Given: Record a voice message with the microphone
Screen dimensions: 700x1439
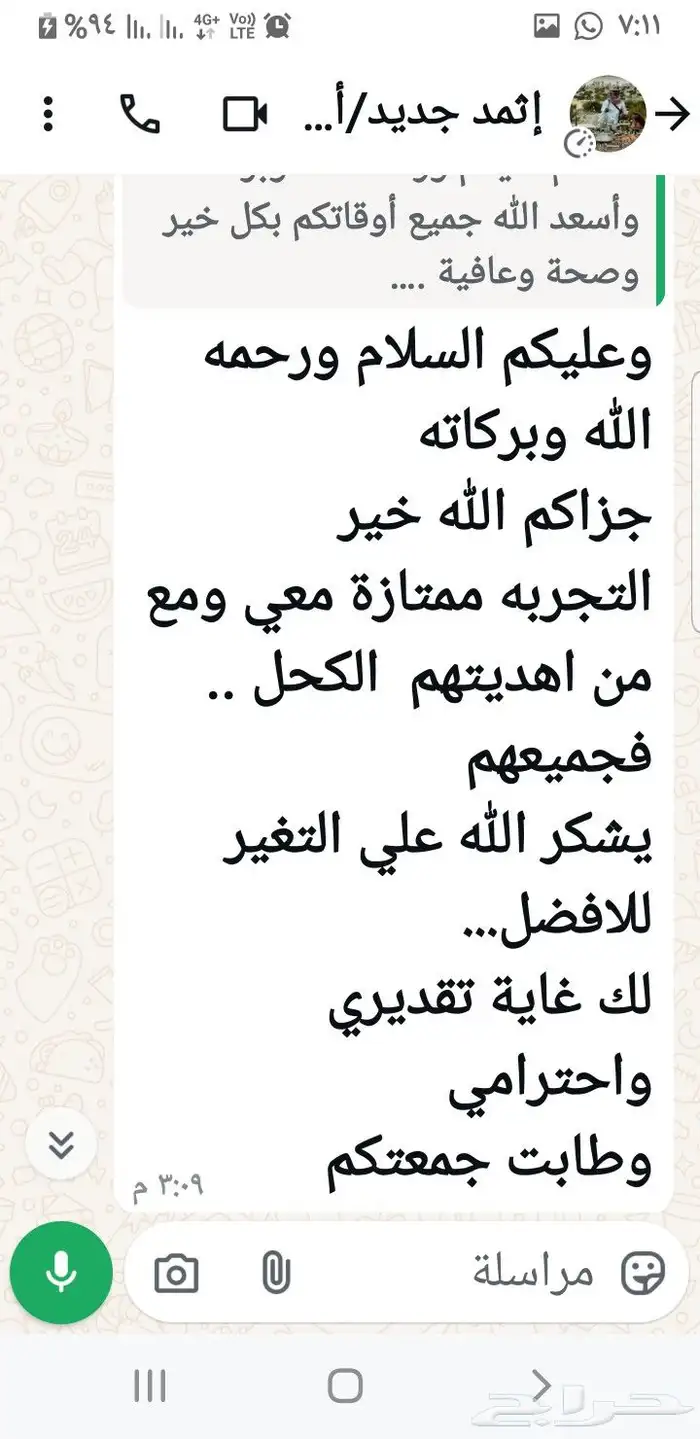Looking at the screenshot, I should (60, 1273).
